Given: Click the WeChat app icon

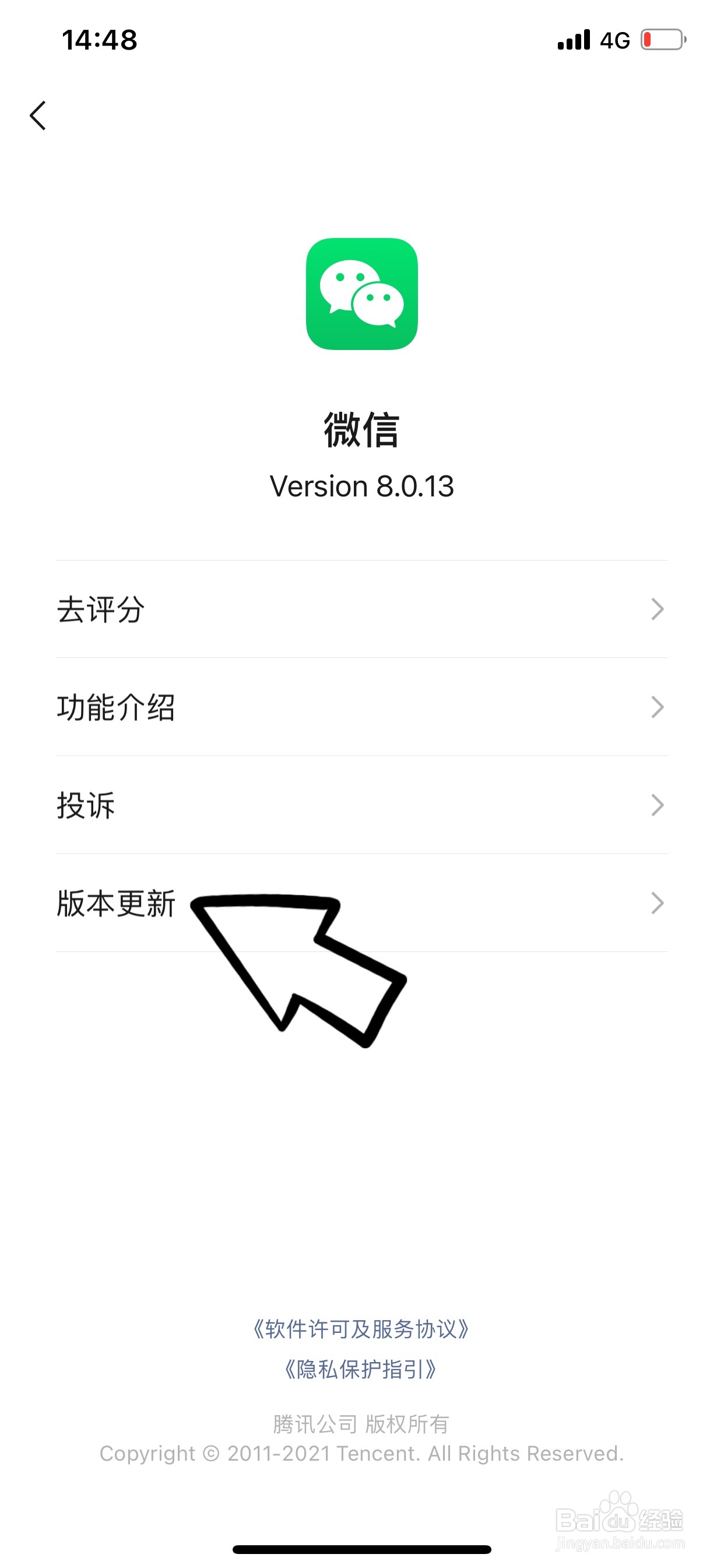Looking at the screenshot, I should point(361,295).
